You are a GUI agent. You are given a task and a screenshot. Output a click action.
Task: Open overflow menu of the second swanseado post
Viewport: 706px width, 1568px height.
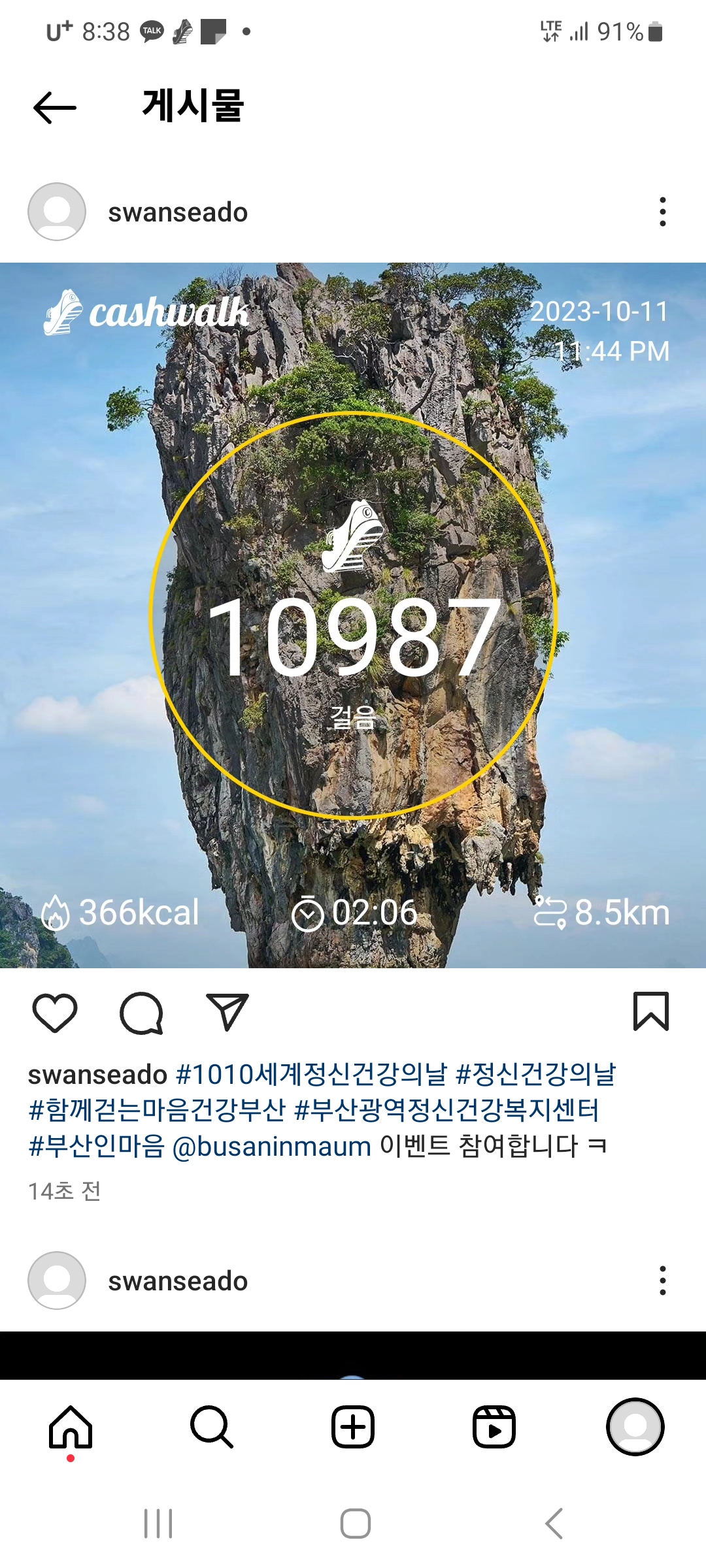[662, 1281]
